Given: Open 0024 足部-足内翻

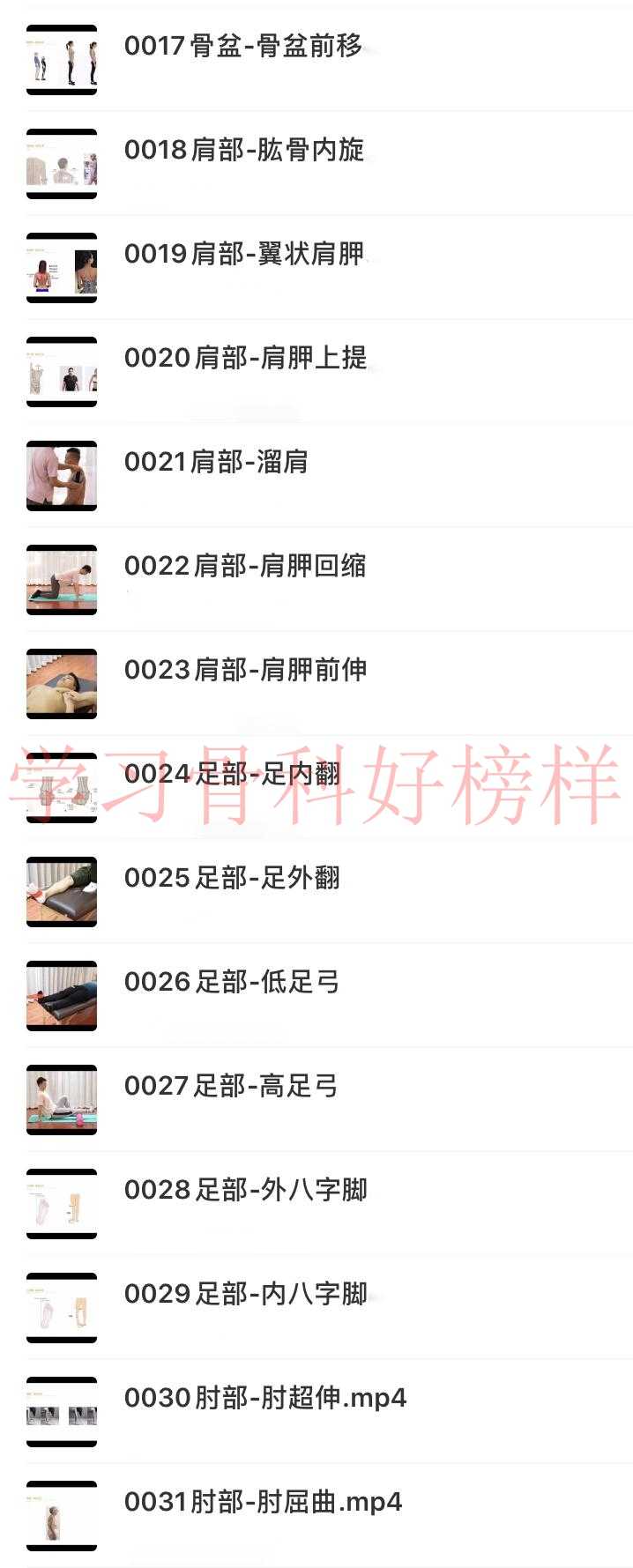Looking at the screenshot, I should [x=232, y=774].
